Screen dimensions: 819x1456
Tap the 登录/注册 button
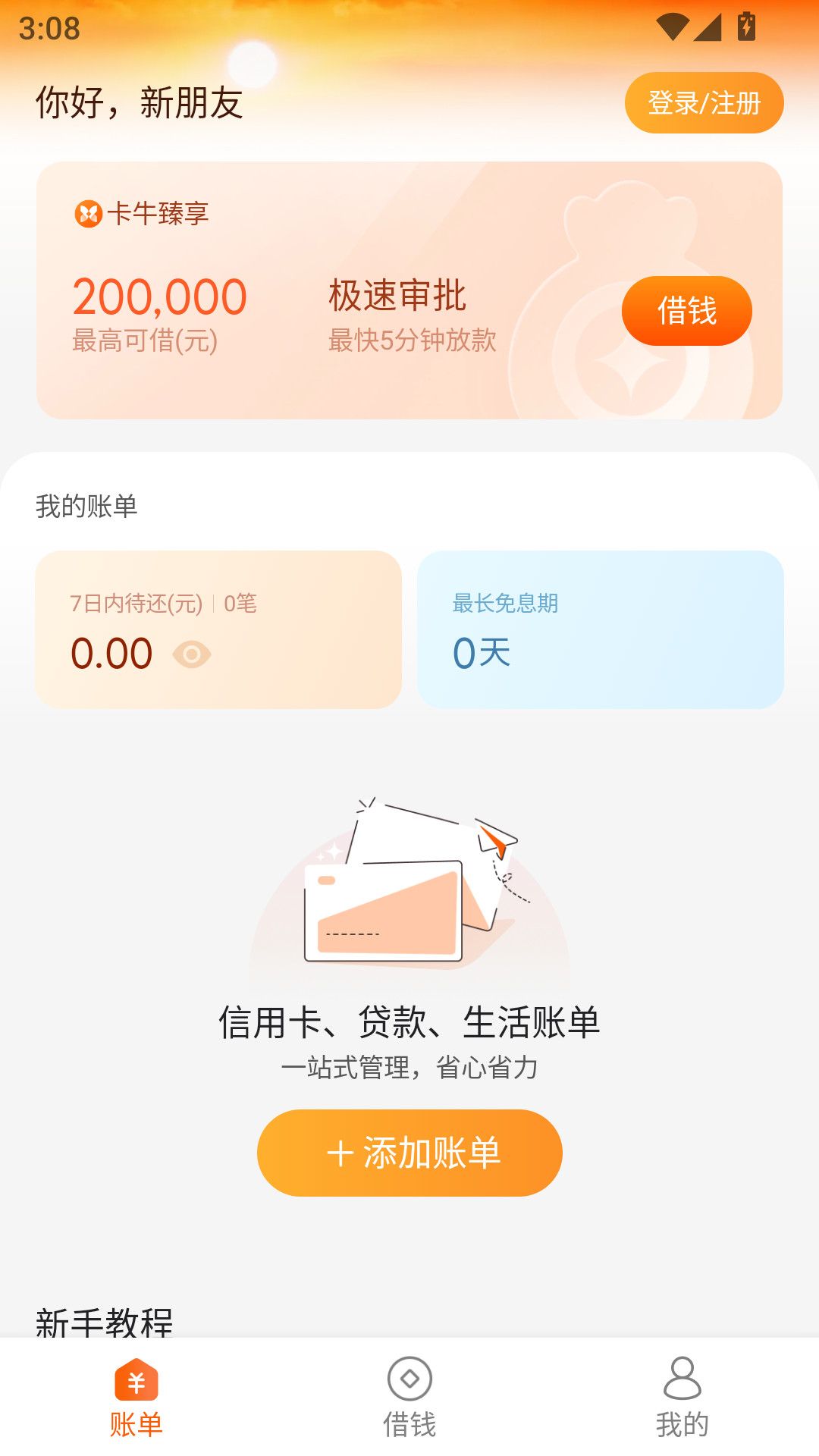[704, 102]
